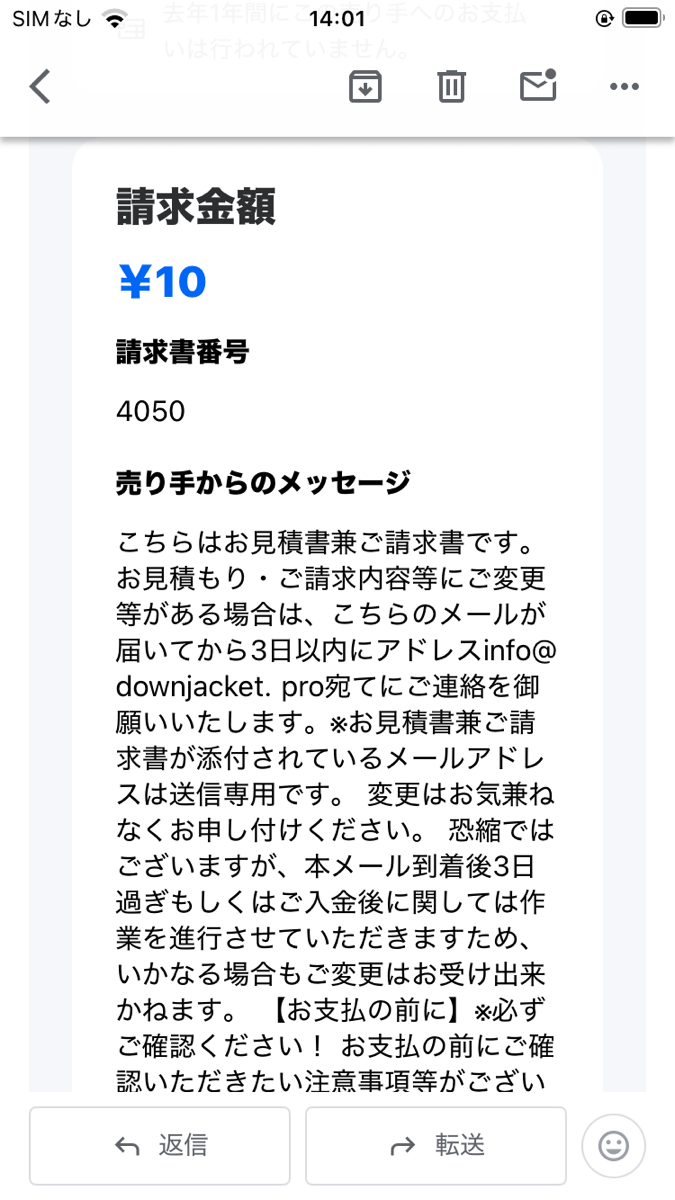This screenshot has height=1200, width=675.
Task: Archive this email
Action: [365, 87]
